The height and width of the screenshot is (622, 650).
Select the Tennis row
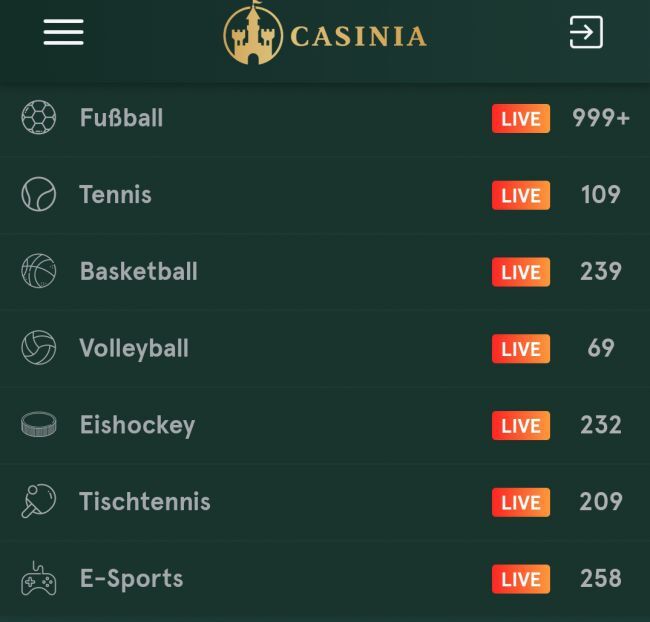coord(115,194)
